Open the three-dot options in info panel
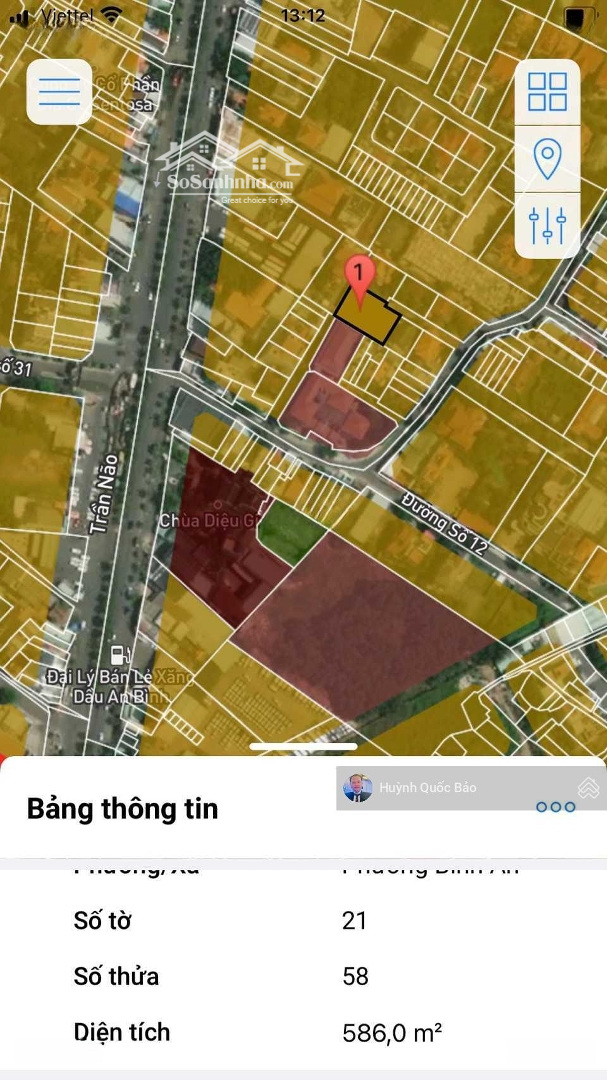The height and width of the screenshot is (1080, 607). coord(555,807)
